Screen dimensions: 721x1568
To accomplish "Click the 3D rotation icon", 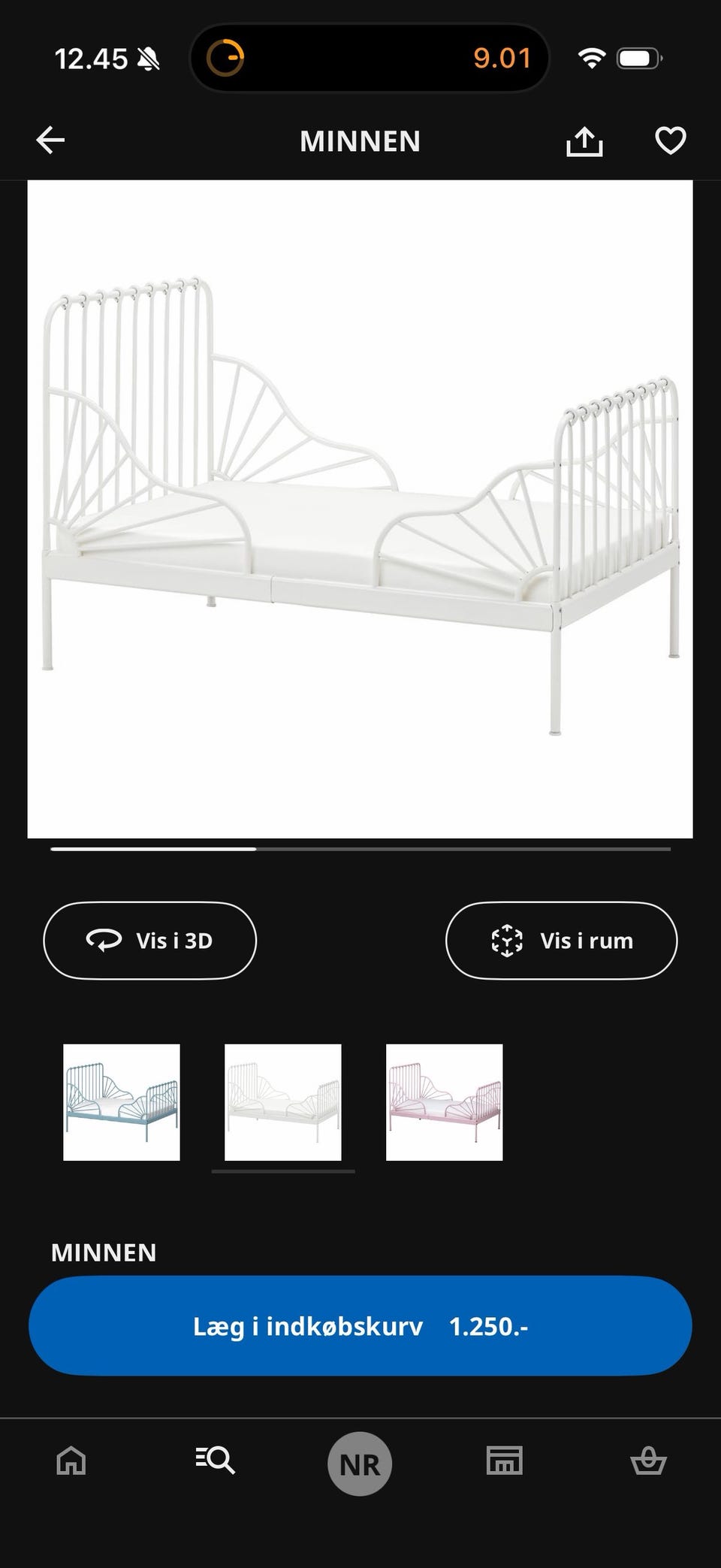I will (x=105, y=940).
